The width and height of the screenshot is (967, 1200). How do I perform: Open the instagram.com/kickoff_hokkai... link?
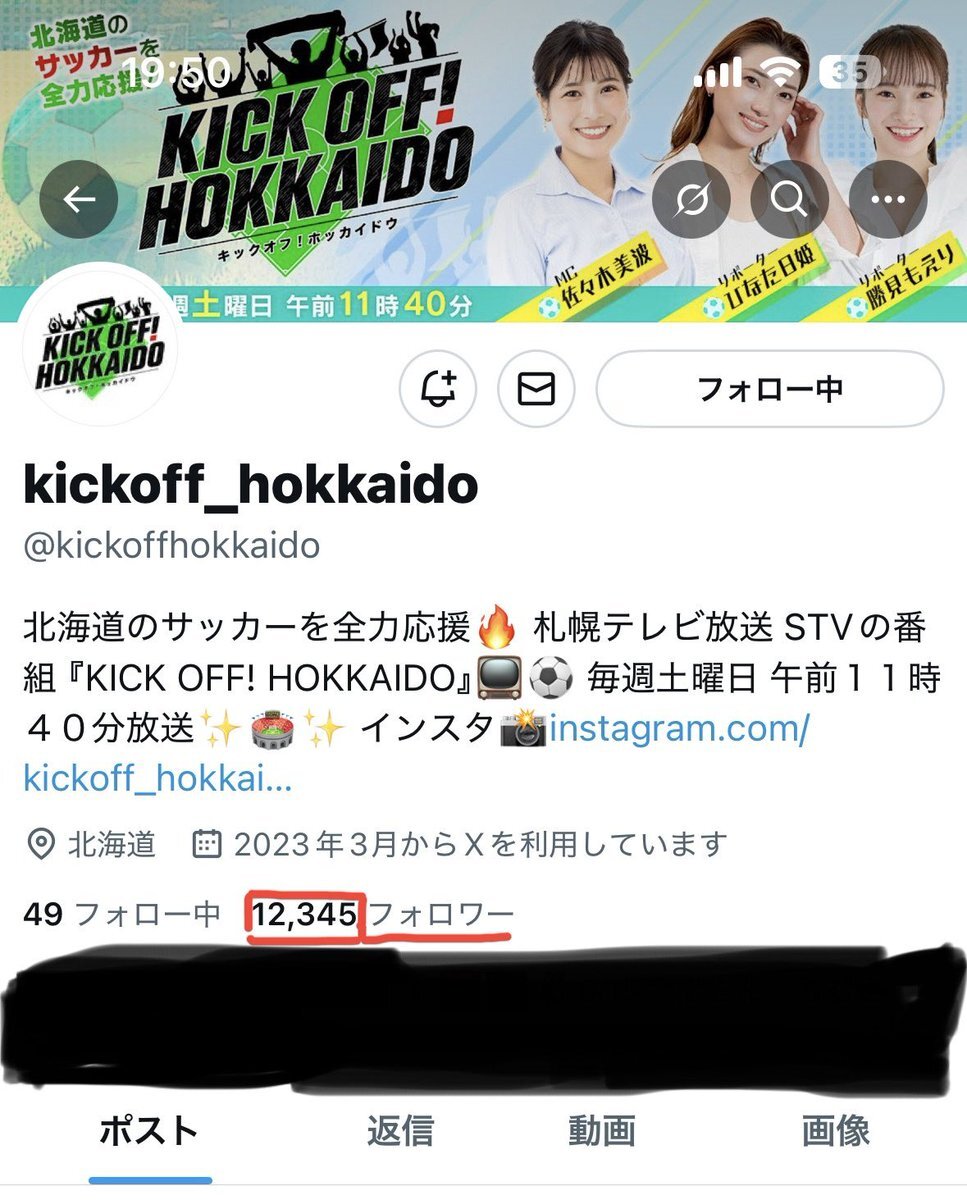point(678,729)
